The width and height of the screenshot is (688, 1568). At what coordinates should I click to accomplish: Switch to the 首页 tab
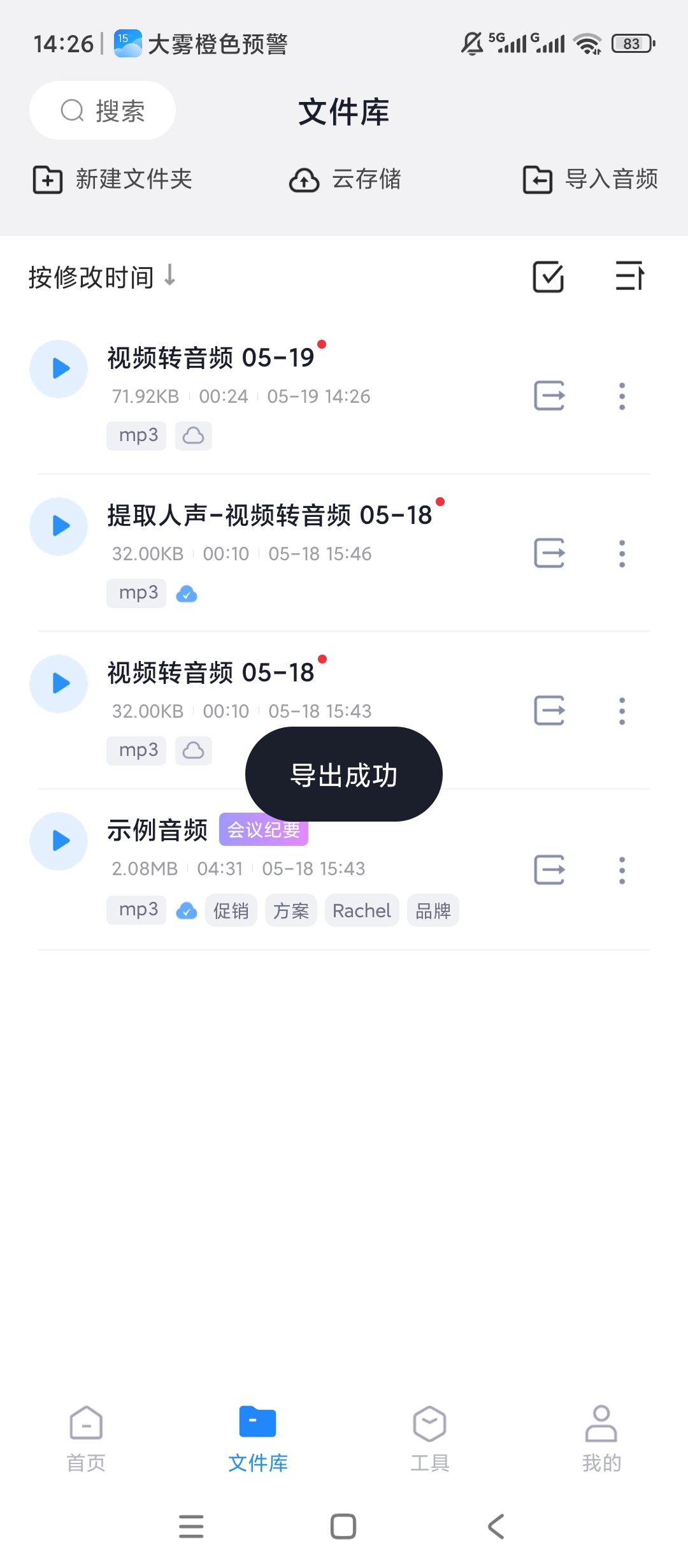pos(86,1439)
